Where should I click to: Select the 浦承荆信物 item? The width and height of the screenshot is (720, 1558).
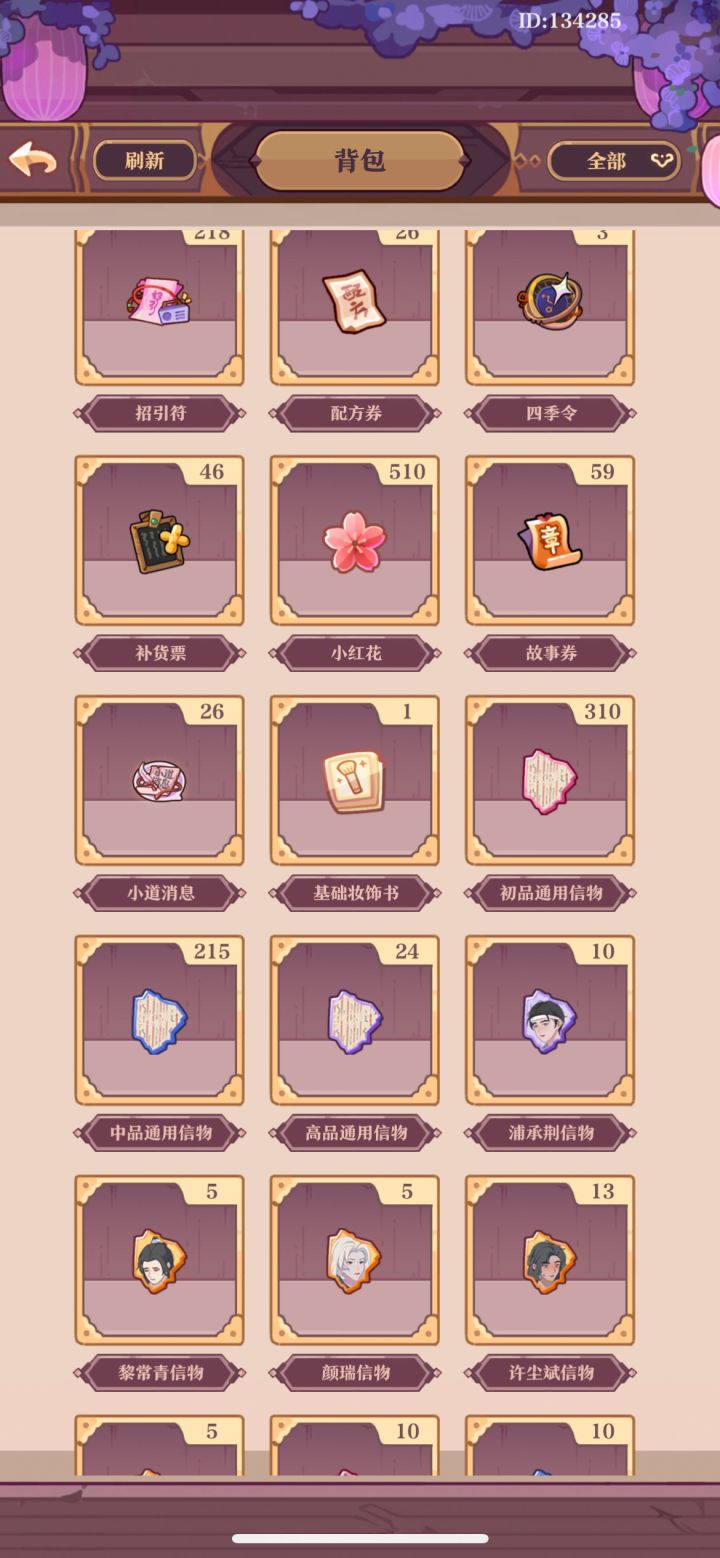(550, 1020)
